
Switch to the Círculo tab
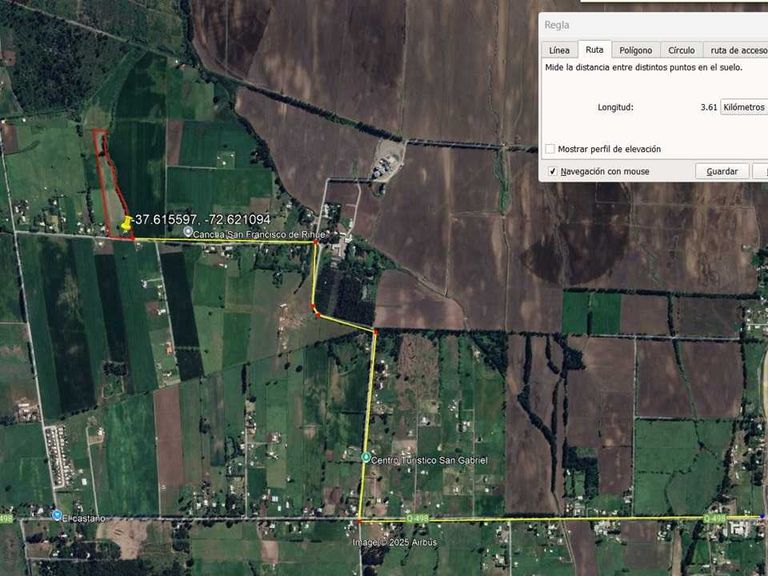click(x=681, y=50)
